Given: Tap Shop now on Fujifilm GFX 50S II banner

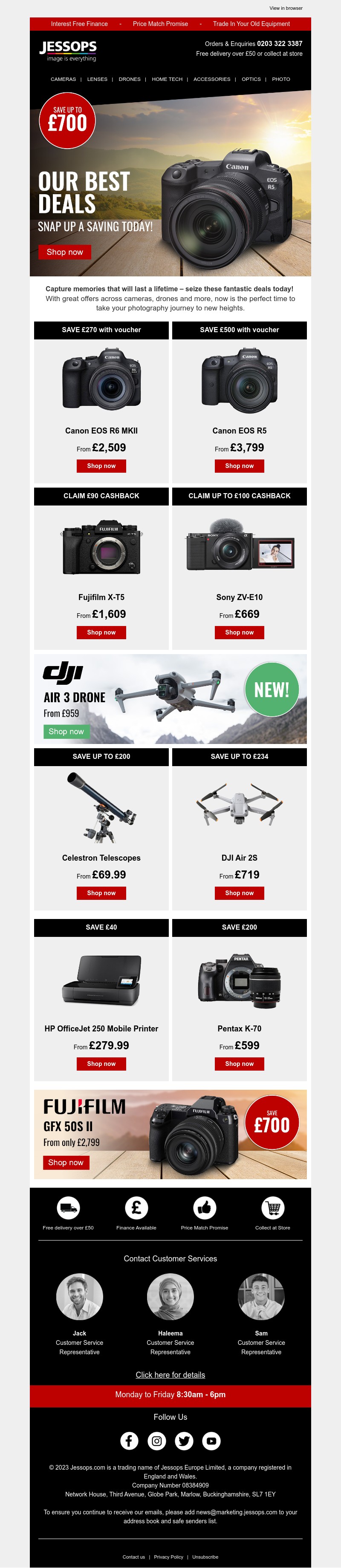Looking at the screenshot, I should coord(66,1162).
